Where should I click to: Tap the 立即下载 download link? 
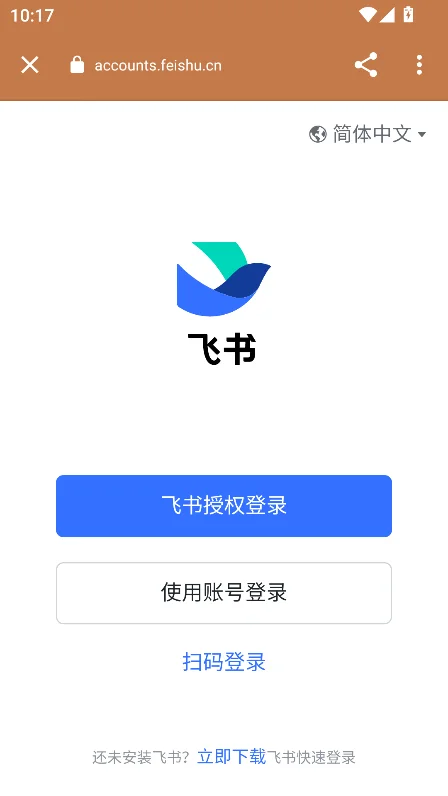click(232, 757)
